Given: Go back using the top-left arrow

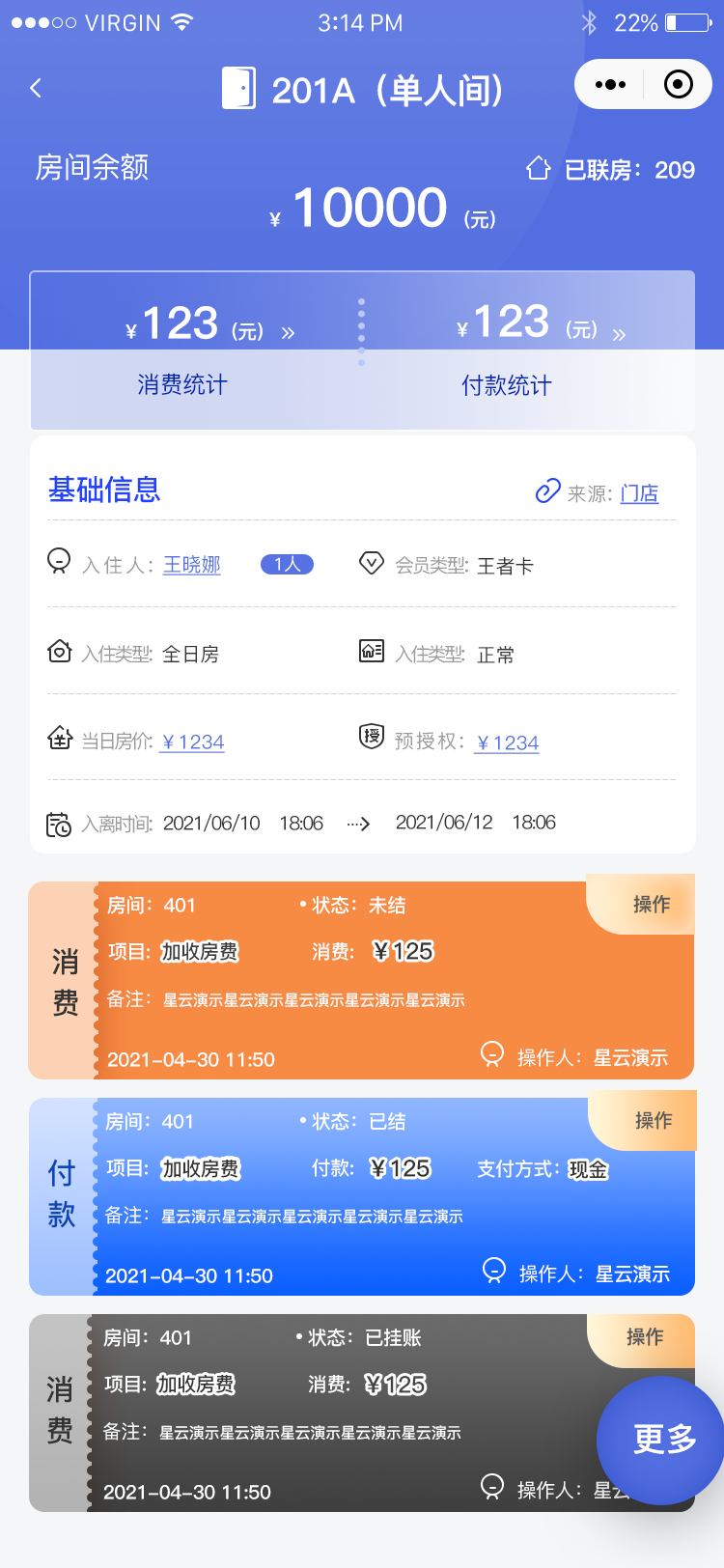Looking at the screenshot, I should tap(36, 88).
